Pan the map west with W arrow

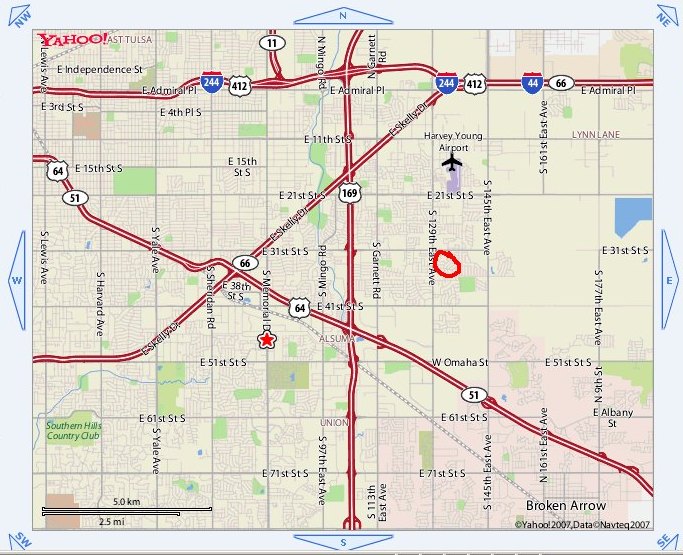coord(16,280)
